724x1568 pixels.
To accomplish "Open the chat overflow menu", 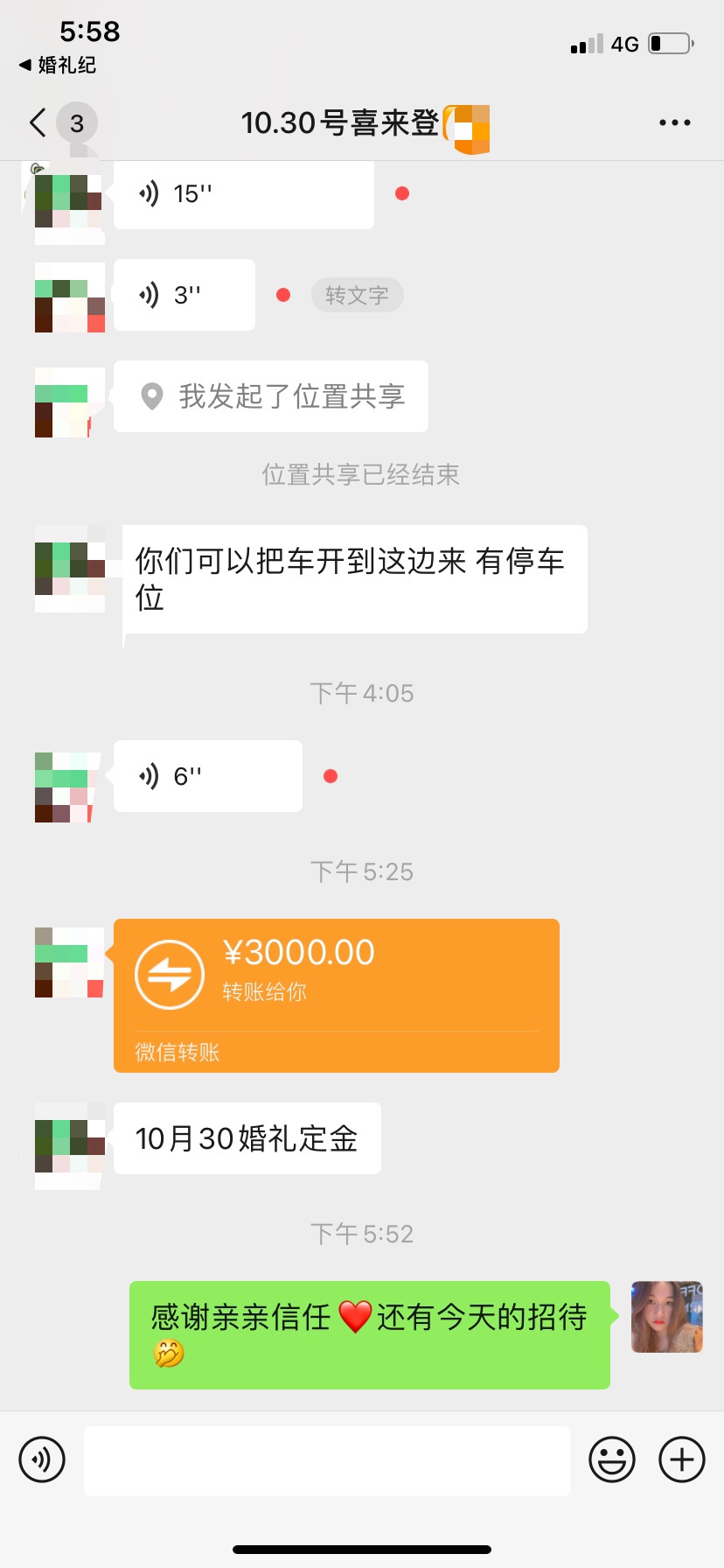I will coord(674,122).
